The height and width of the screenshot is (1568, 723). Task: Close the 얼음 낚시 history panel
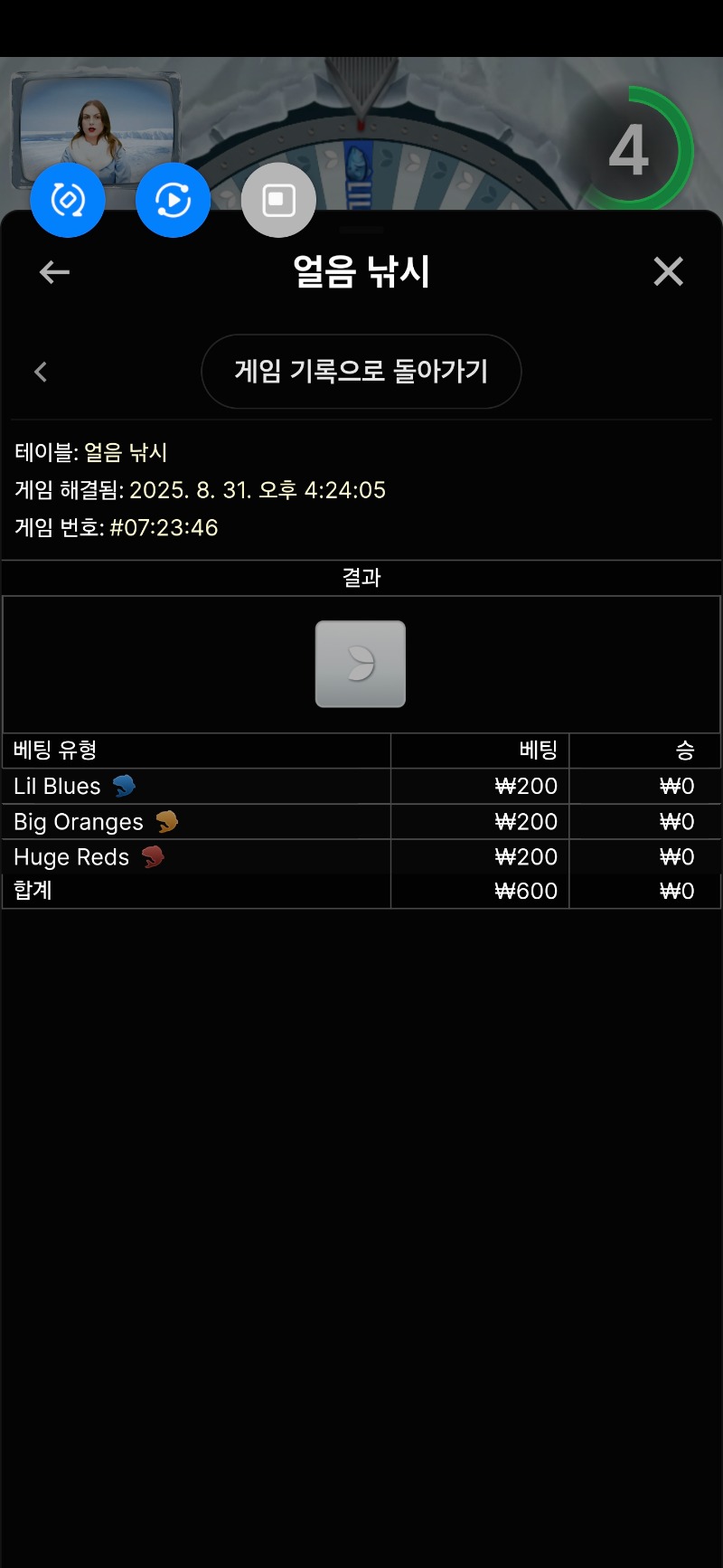coord(668,271)
